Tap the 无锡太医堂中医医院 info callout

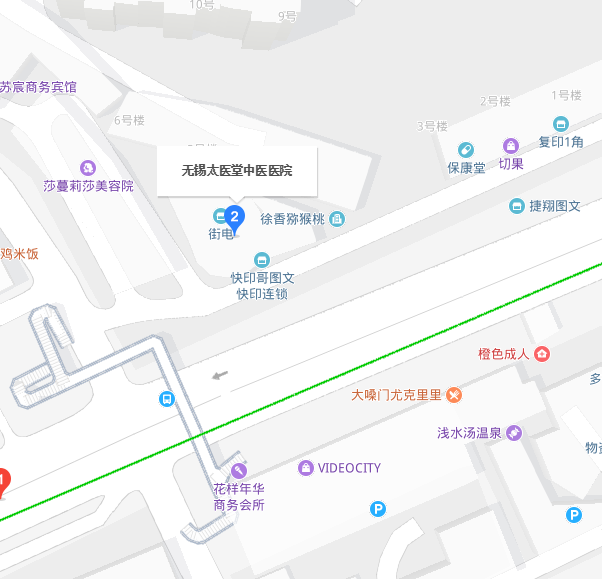237,171
